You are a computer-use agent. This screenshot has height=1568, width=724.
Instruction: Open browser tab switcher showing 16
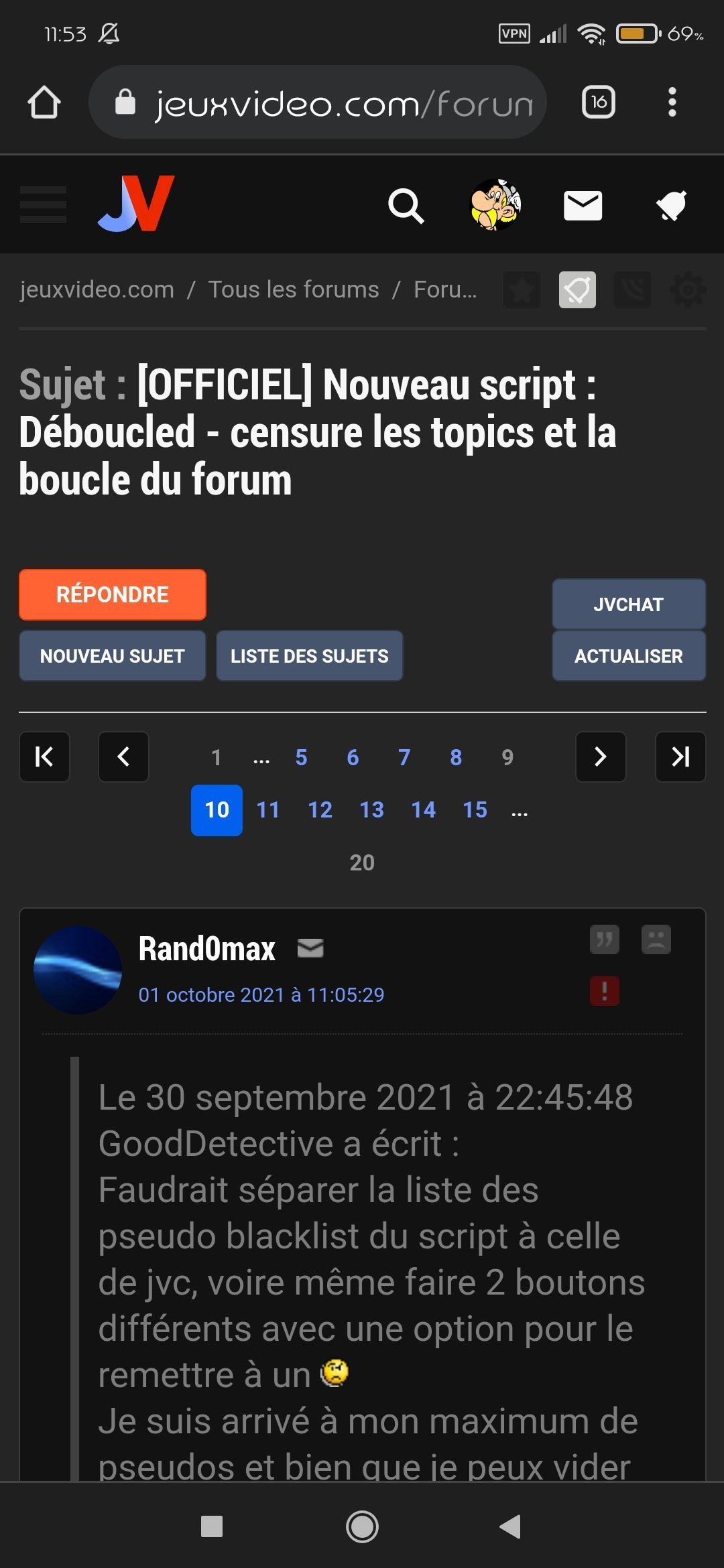click(x=599, y=102)
